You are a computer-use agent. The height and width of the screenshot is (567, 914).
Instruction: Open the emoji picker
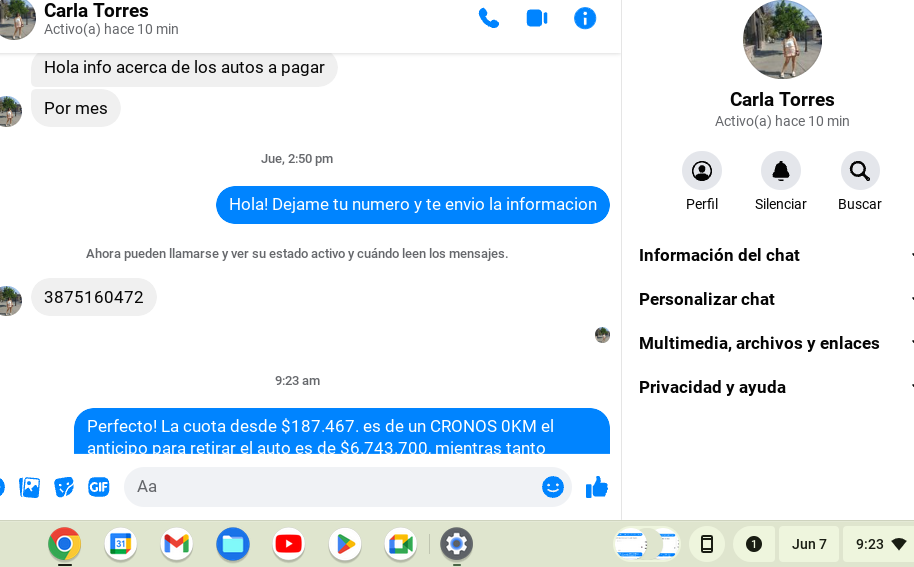[x=553, y=487]
